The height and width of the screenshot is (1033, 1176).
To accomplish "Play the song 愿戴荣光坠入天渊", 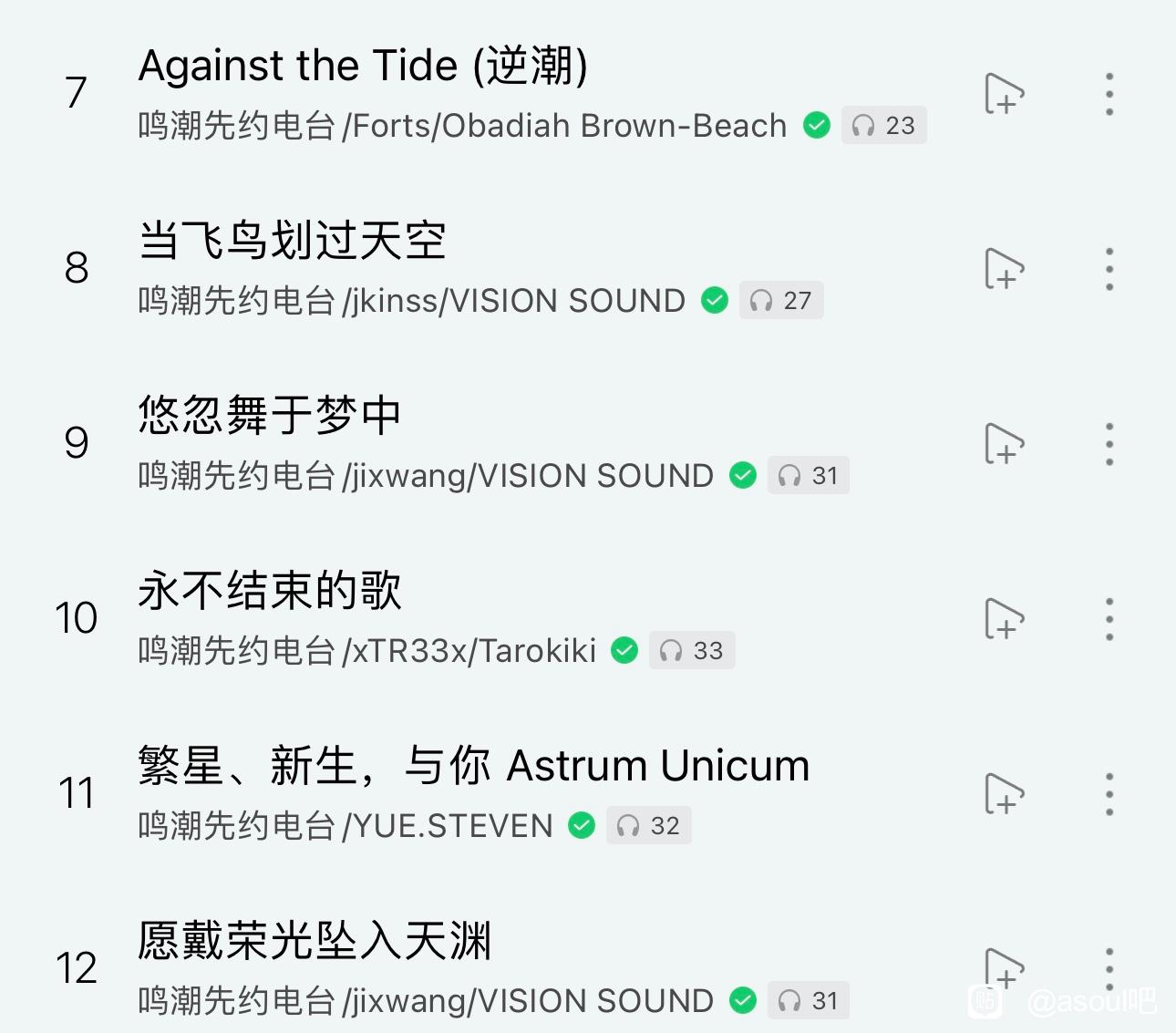I will [x=315, y=942].
